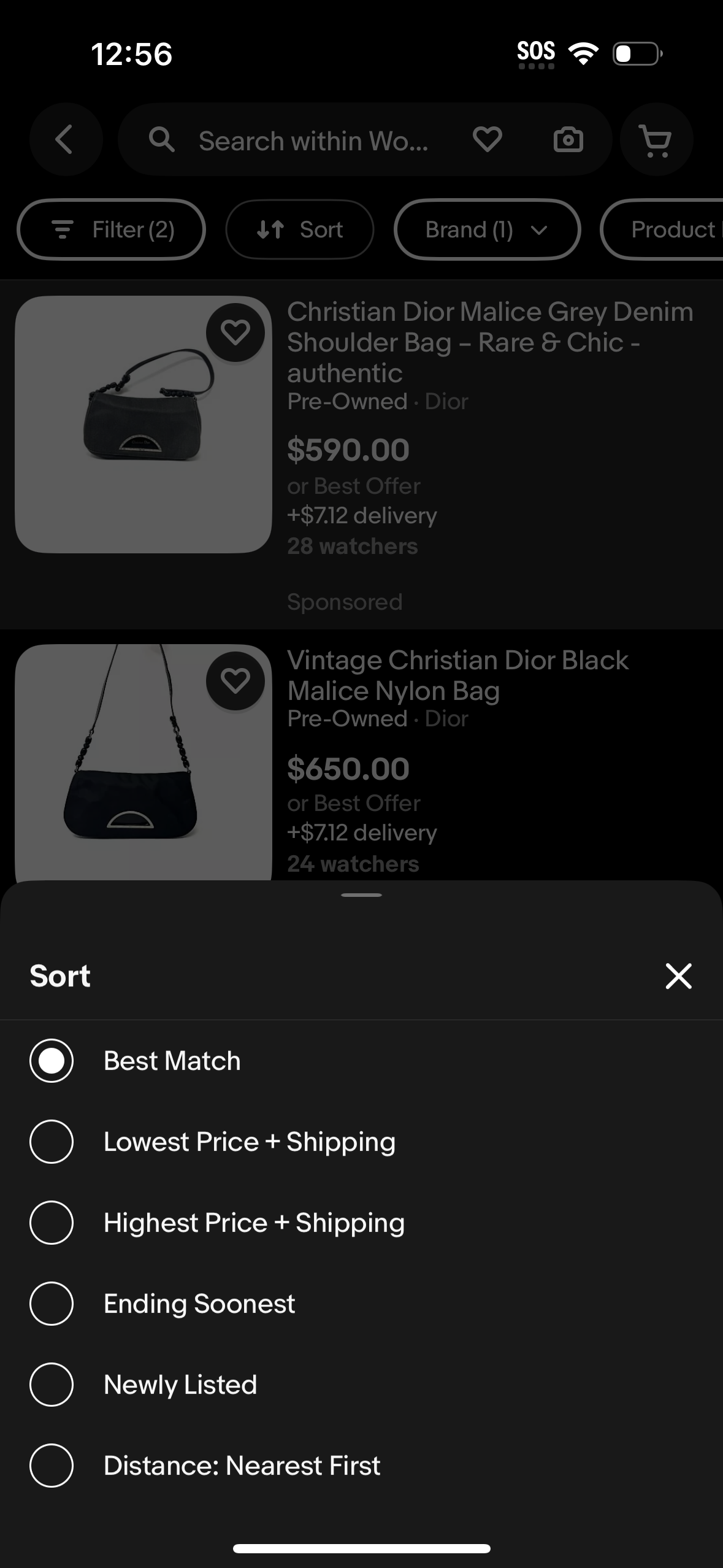Open saved items via heart icon in search bar

coord(488,139)
